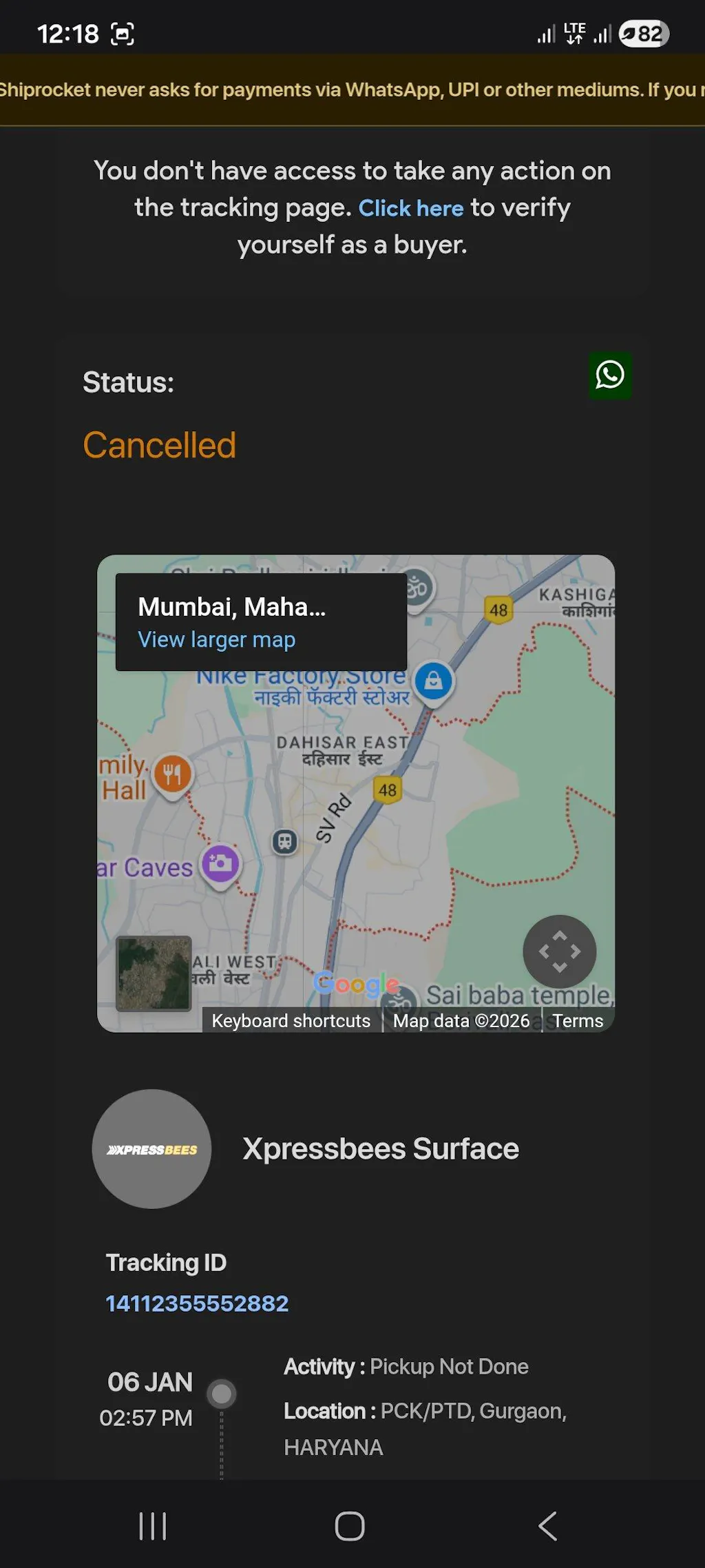The height and width of the screenshot is (1568, 705).
Task: Open the WhatsApp share icon
Action: coord(610,375)
